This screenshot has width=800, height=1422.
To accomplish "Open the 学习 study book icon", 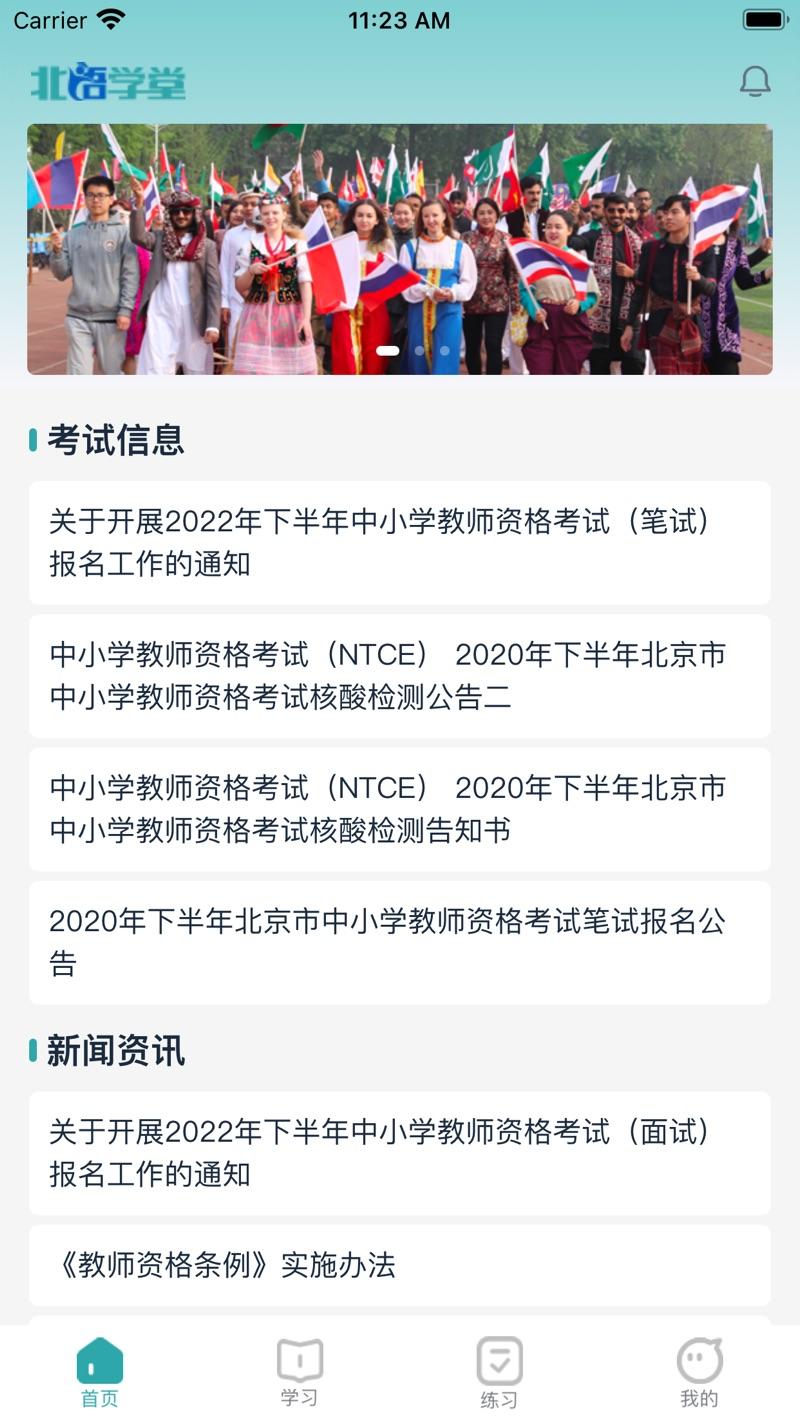I will click(x=299, y=1358).
